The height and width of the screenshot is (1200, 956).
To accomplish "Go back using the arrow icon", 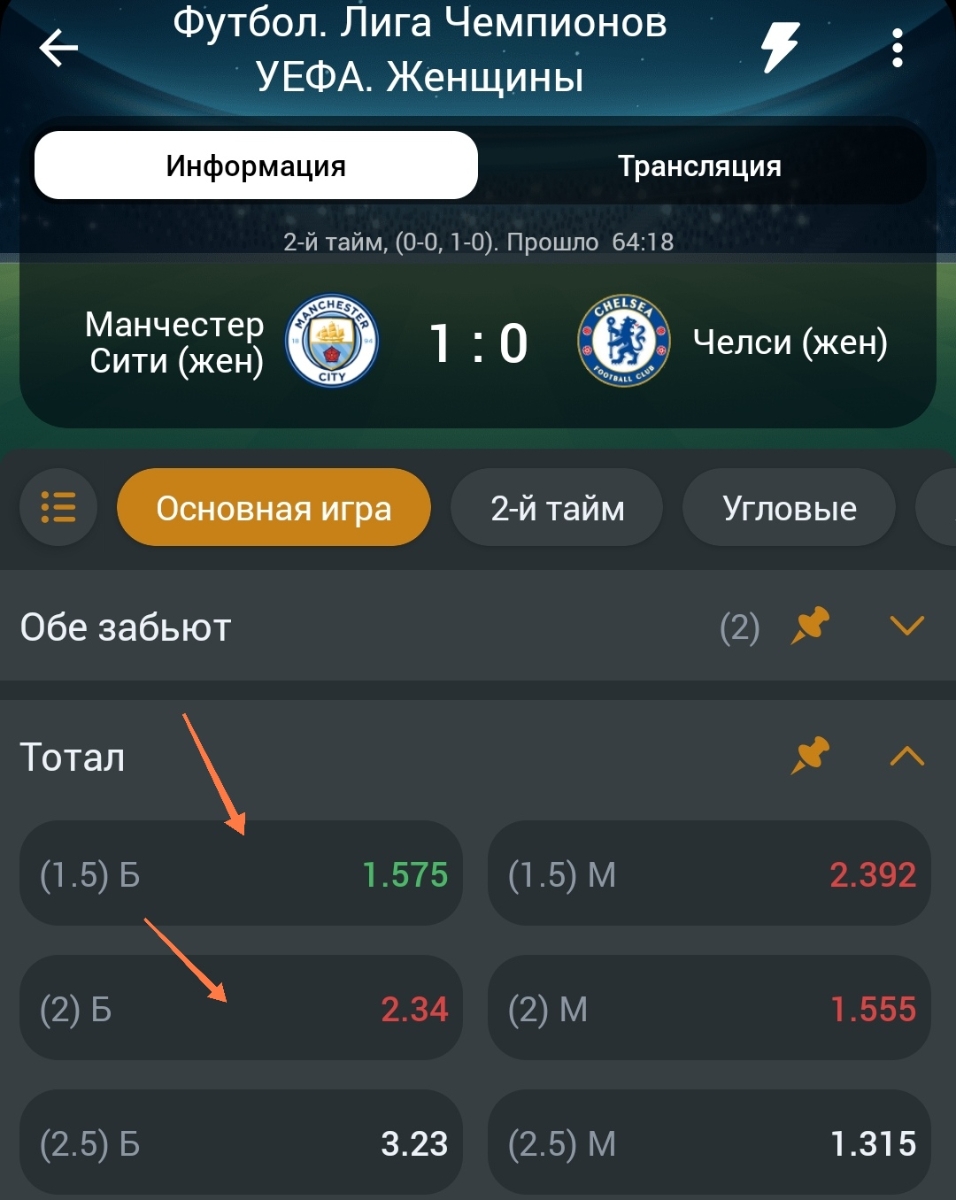I will click(58, 48).
